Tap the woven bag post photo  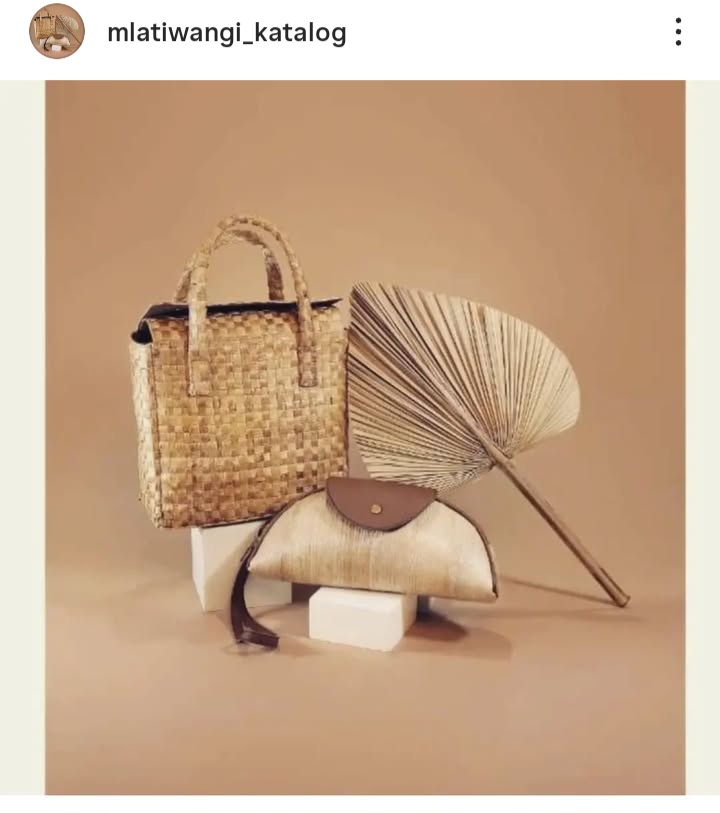coord(365,437)
